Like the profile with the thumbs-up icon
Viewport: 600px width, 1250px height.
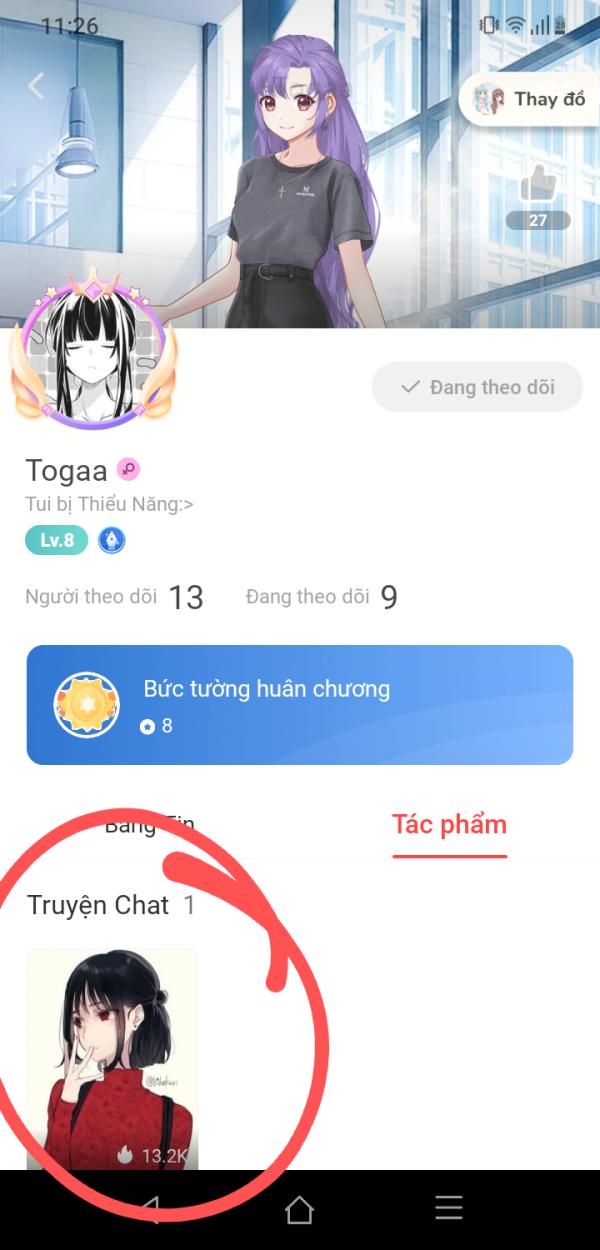click(538, 185)
